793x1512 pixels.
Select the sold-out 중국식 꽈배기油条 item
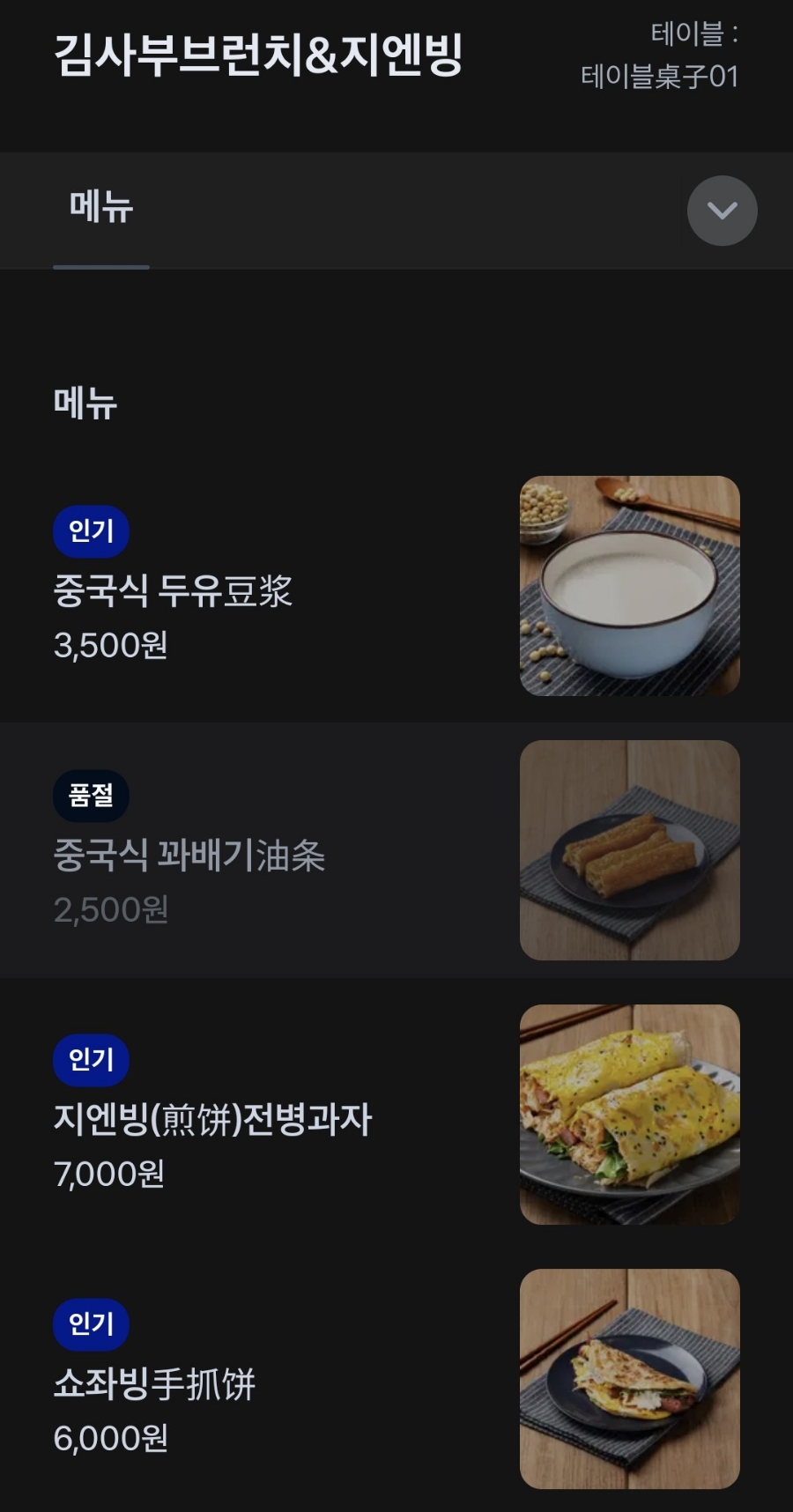(x=189, y=855)
